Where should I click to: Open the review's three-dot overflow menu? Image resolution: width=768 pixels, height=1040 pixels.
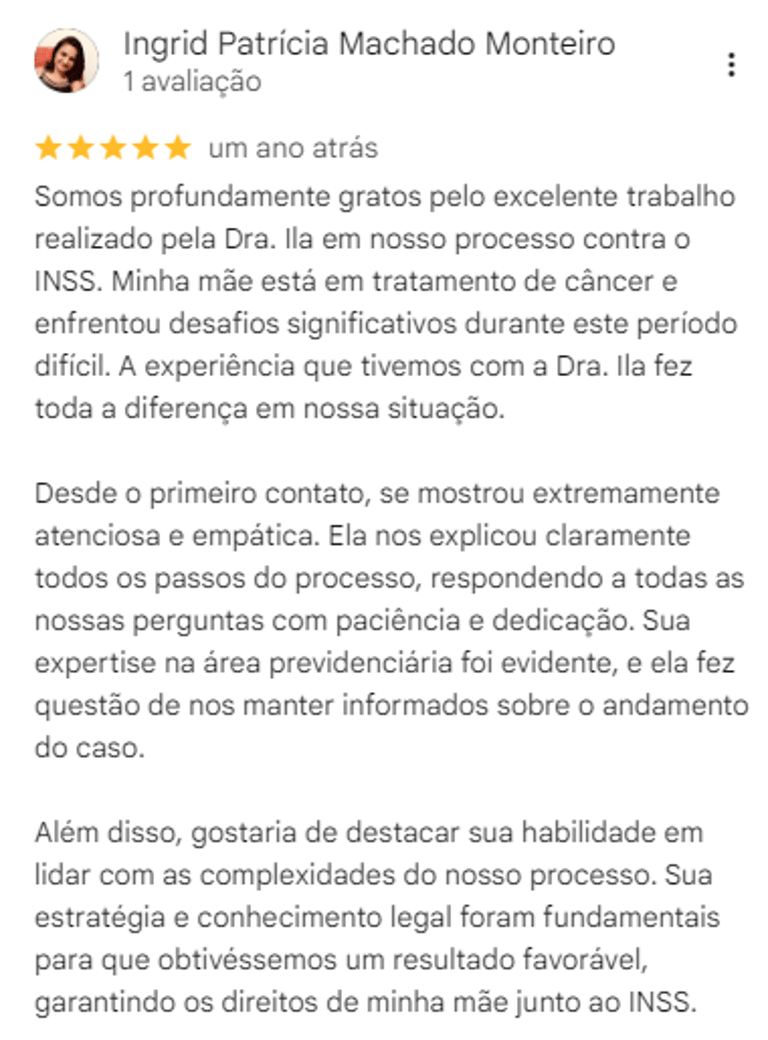click(x=731, y=64)
